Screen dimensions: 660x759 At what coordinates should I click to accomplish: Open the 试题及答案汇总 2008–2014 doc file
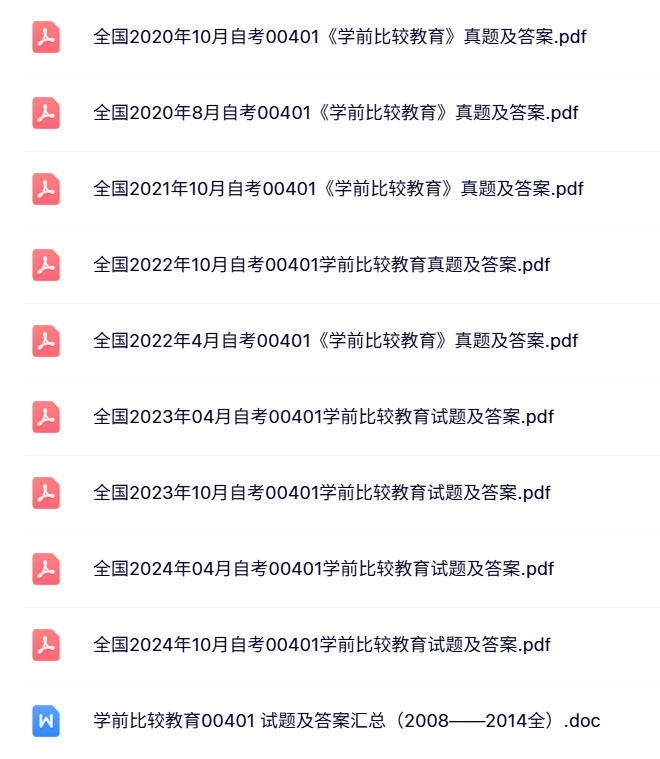[346, 721]
